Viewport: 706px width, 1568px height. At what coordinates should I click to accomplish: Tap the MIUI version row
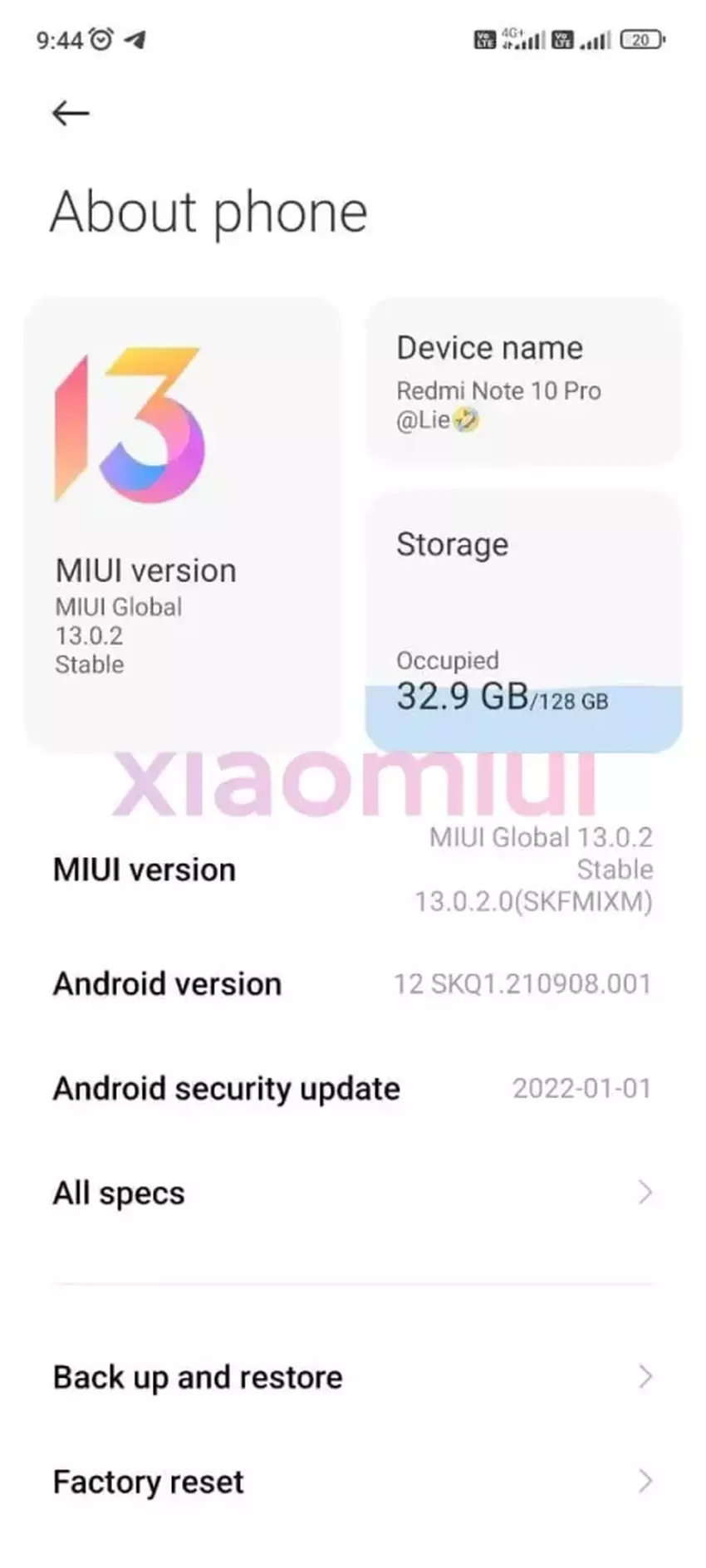click(x=352, y=870)
